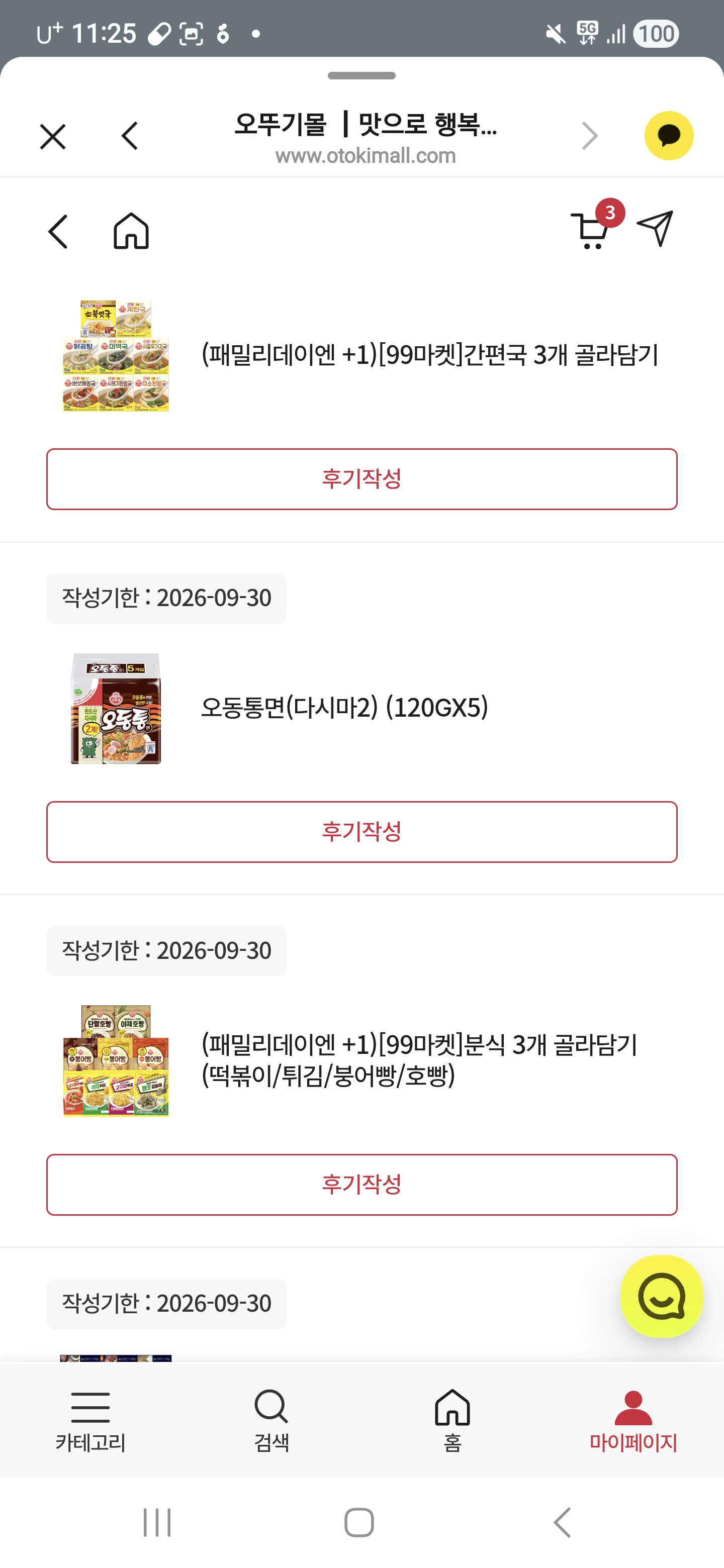Write a review for 오동통면(다시마2)
This screenshot has width=724, height=1568.
361,831
